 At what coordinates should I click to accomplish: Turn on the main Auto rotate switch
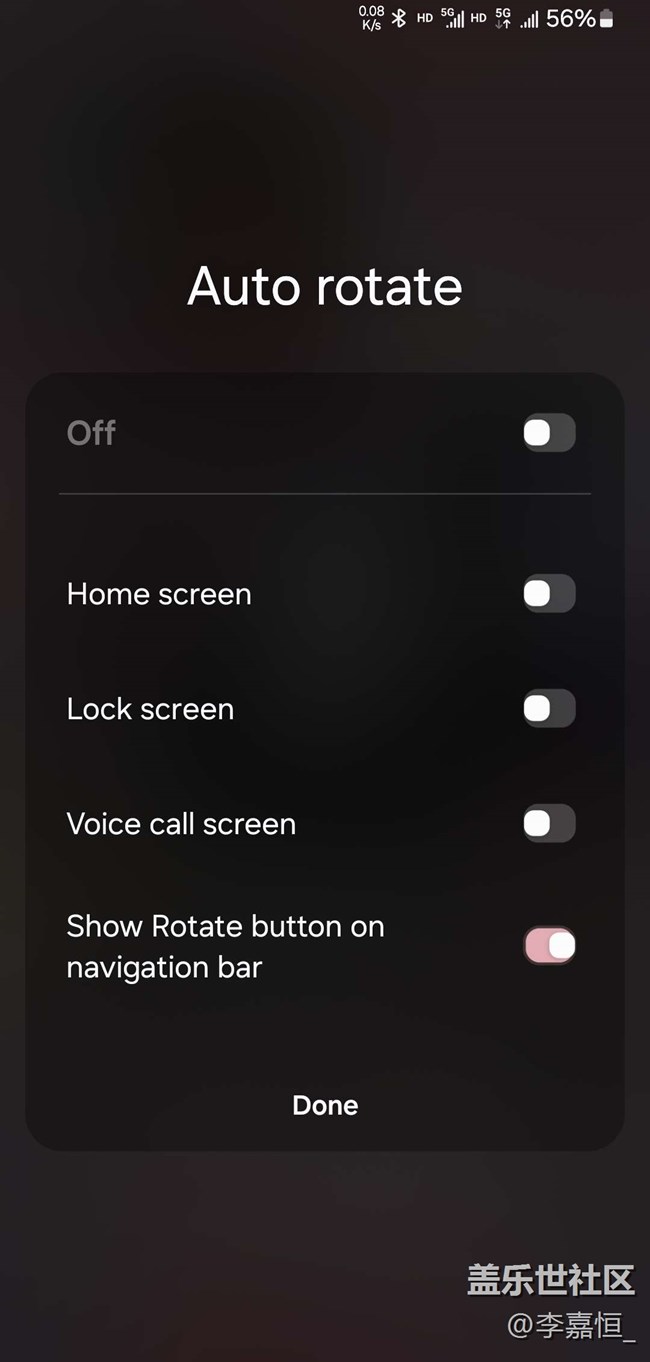click(x=549, y=433)
